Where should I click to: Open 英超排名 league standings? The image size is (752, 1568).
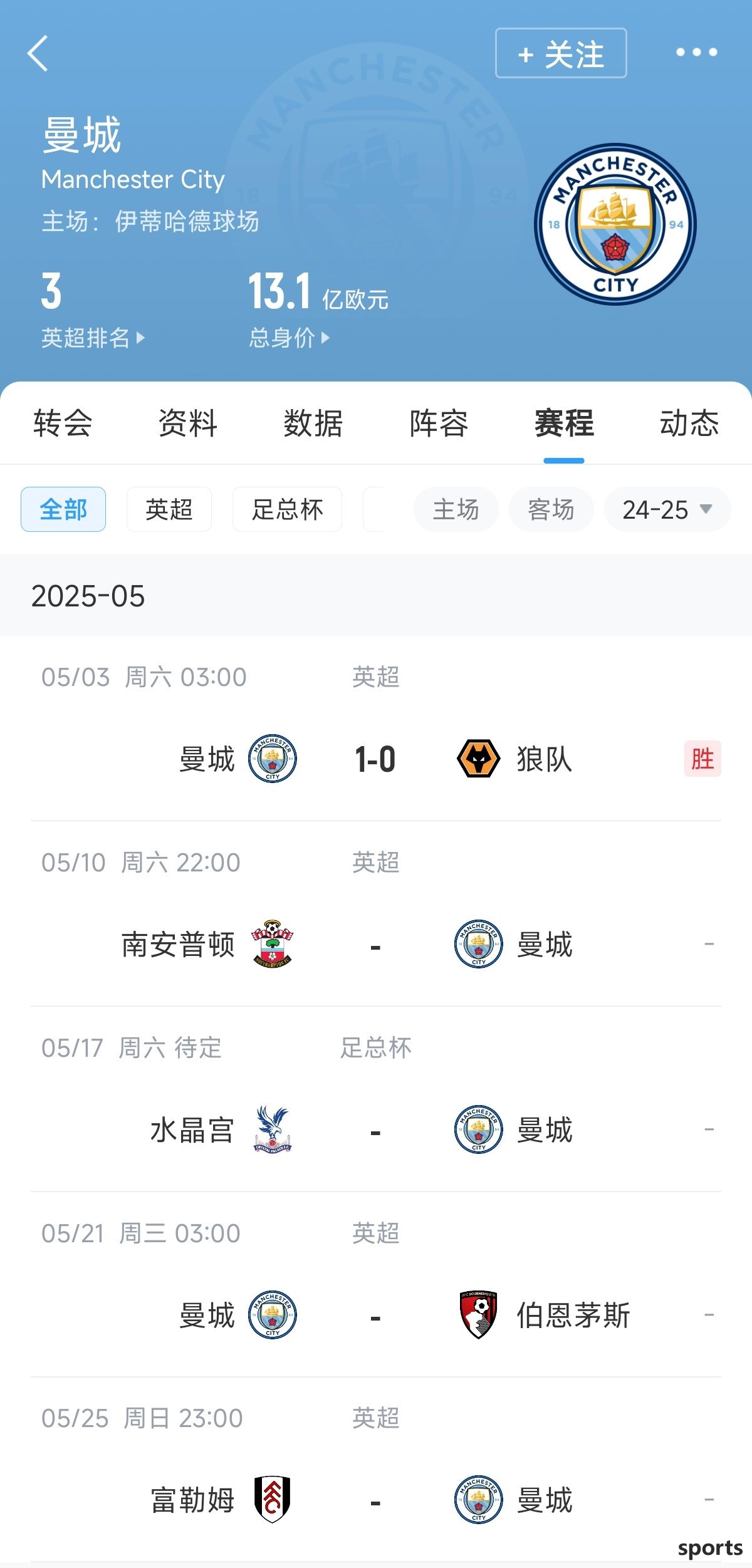pos(93,338)
